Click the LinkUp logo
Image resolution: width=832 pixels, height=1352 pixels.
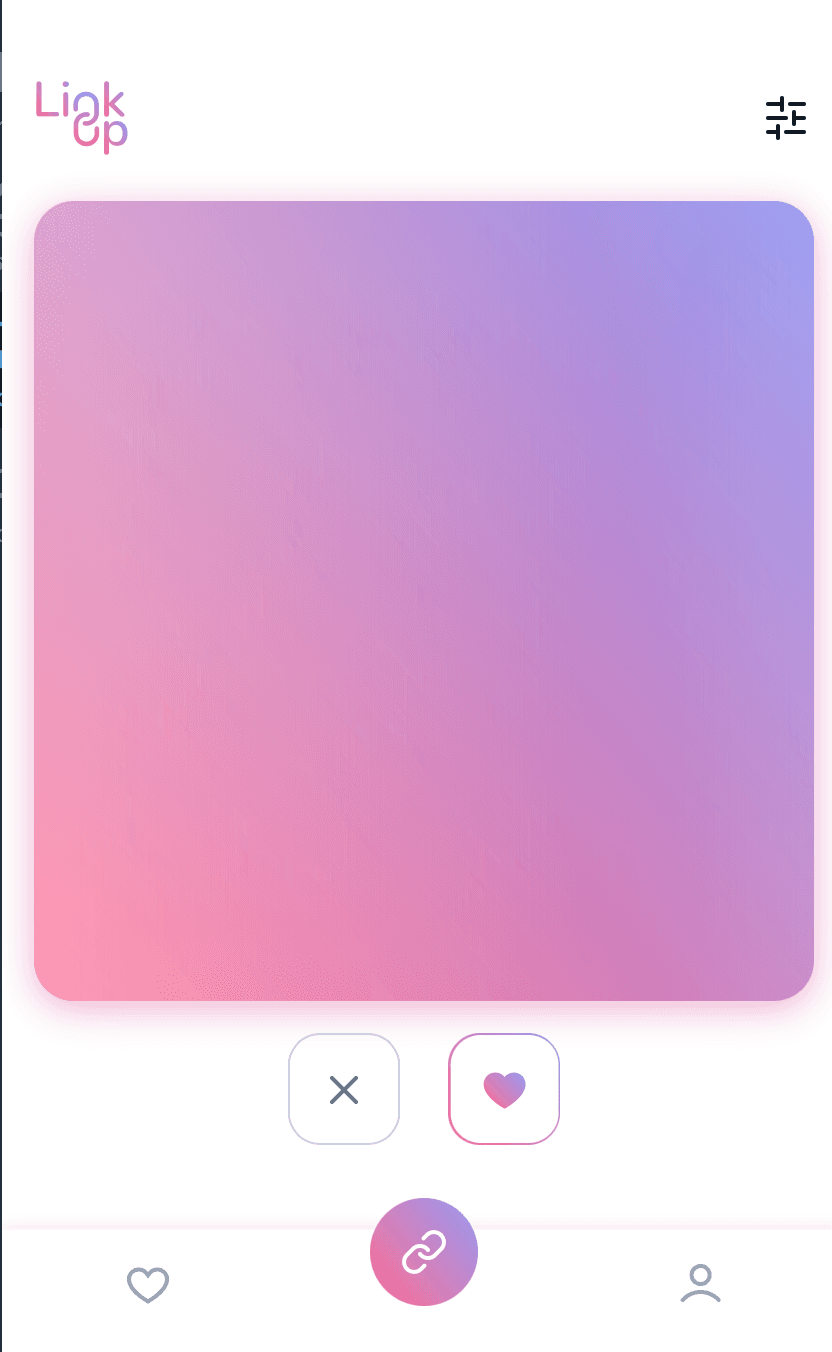(81, 118)
